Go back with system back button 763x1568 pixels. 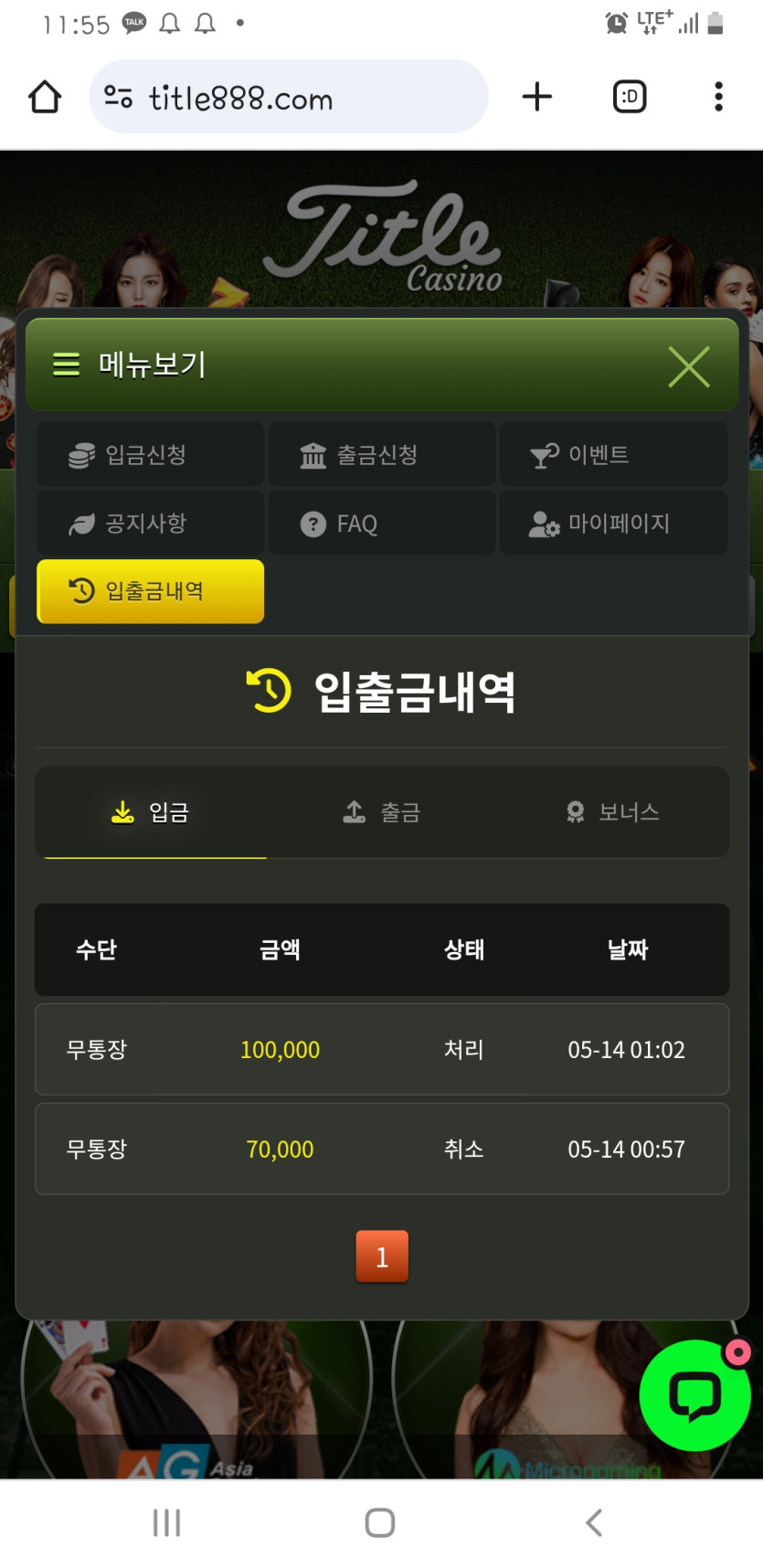click(x=594, y=1522)
